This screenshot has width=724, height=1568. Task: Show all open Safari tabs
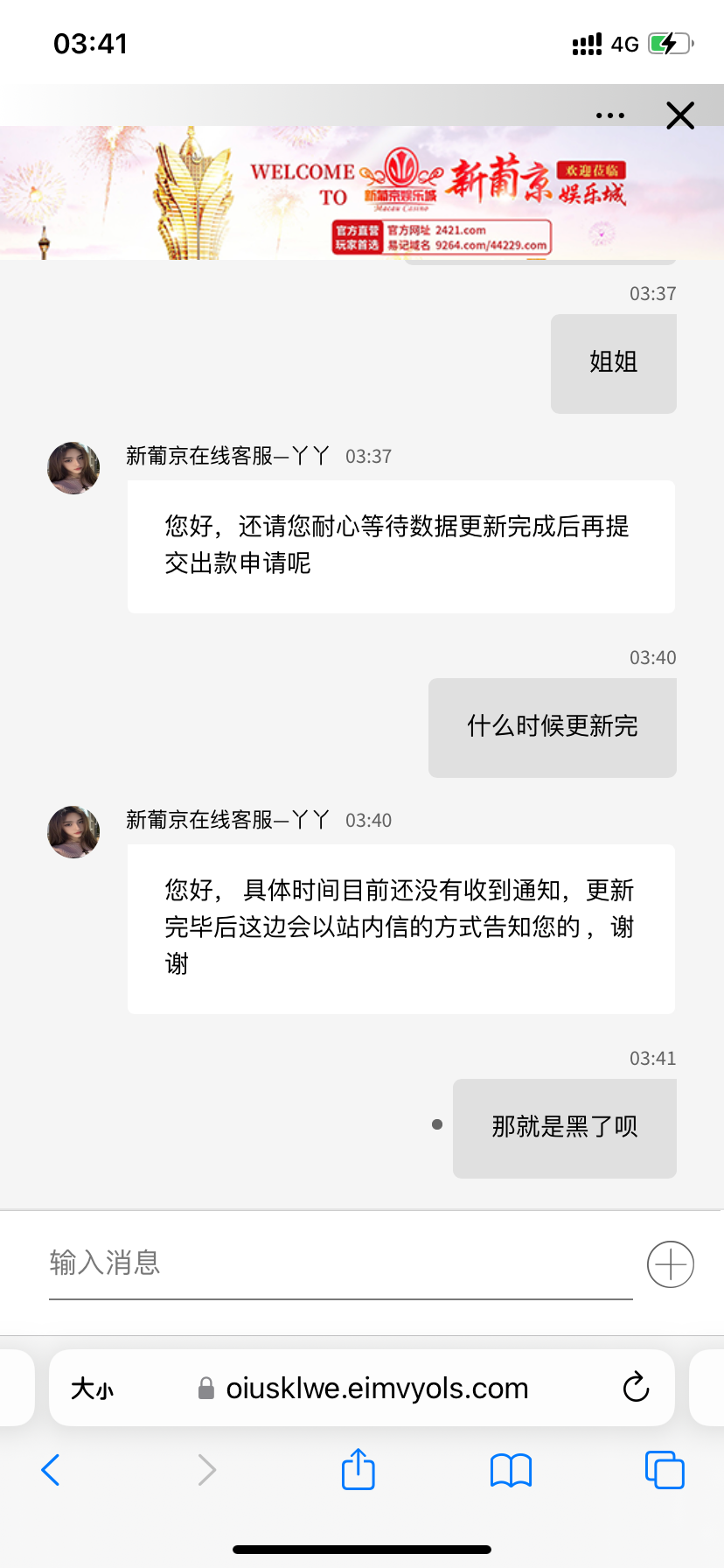[665, 1470]
